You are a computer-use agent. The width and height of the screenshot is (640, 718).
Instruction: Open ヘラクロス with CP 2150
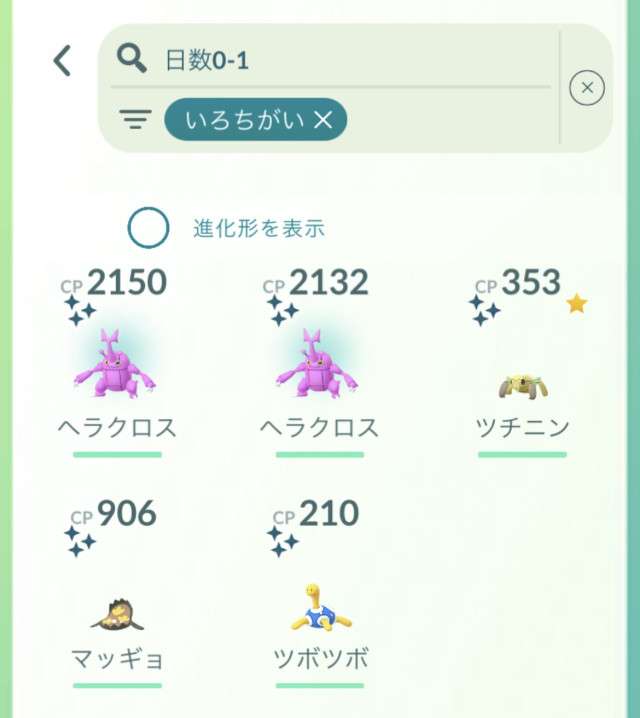[116, 366]
